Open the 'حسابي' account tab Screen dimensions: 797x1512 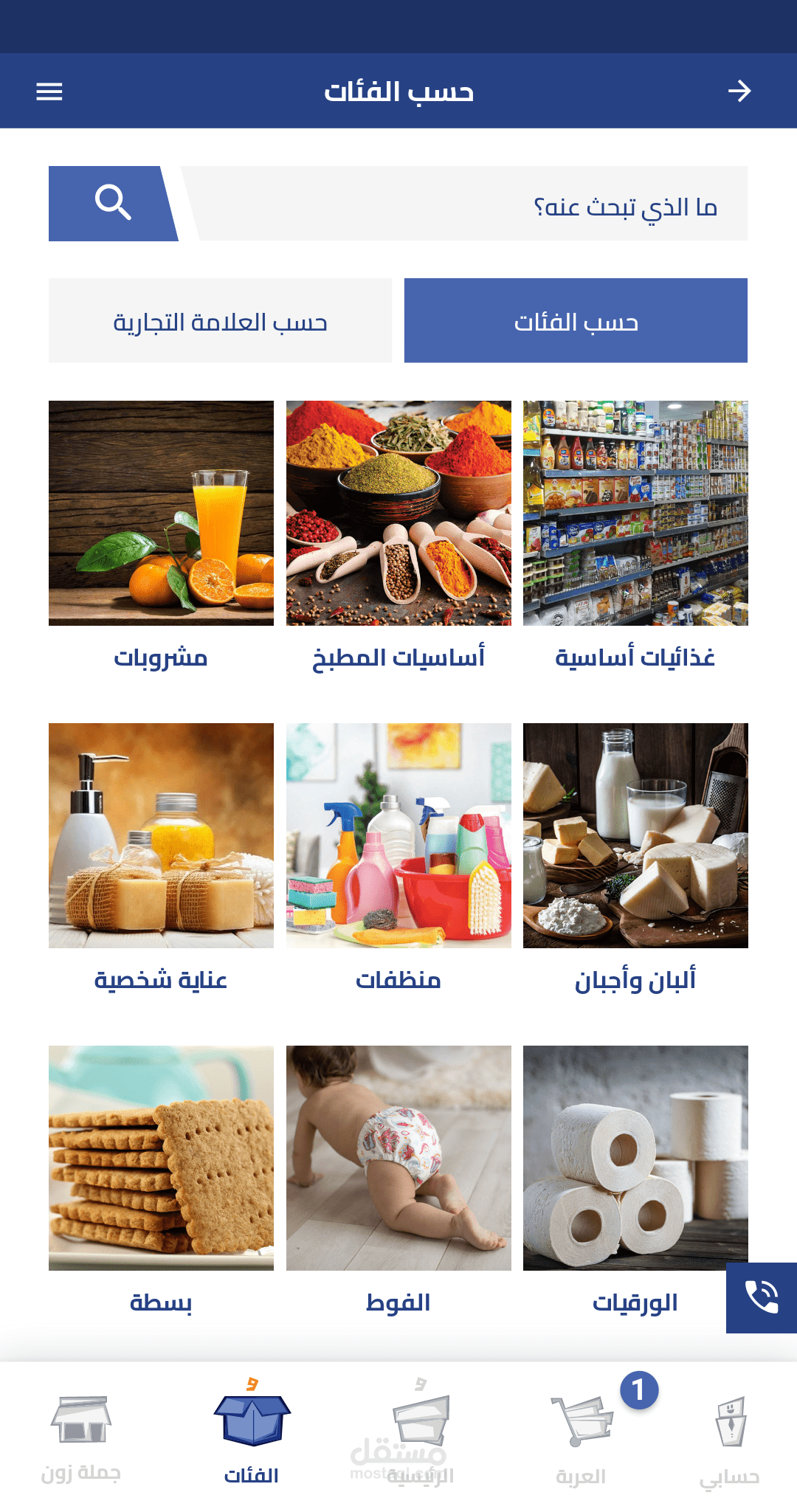[x=730, y=1437]
